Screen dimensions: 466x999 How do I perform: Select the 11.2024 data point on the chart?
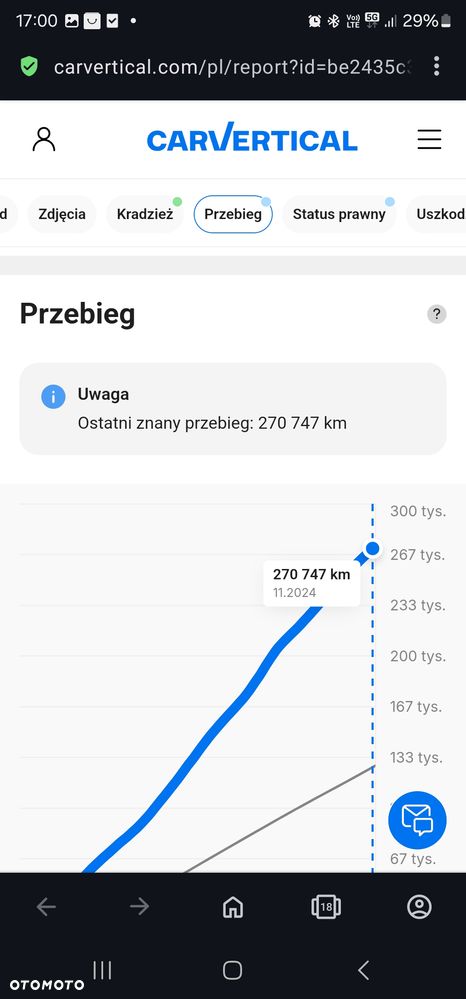[x=373, y=549]
